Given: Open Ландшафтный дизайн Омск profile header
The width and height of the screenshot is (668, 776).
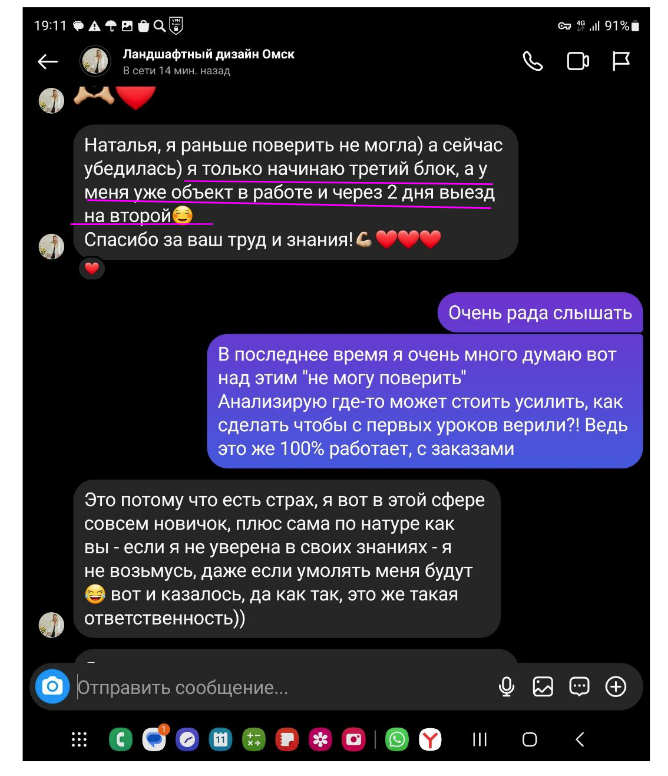Looking at the screenshot, I should tap(208, 61).
